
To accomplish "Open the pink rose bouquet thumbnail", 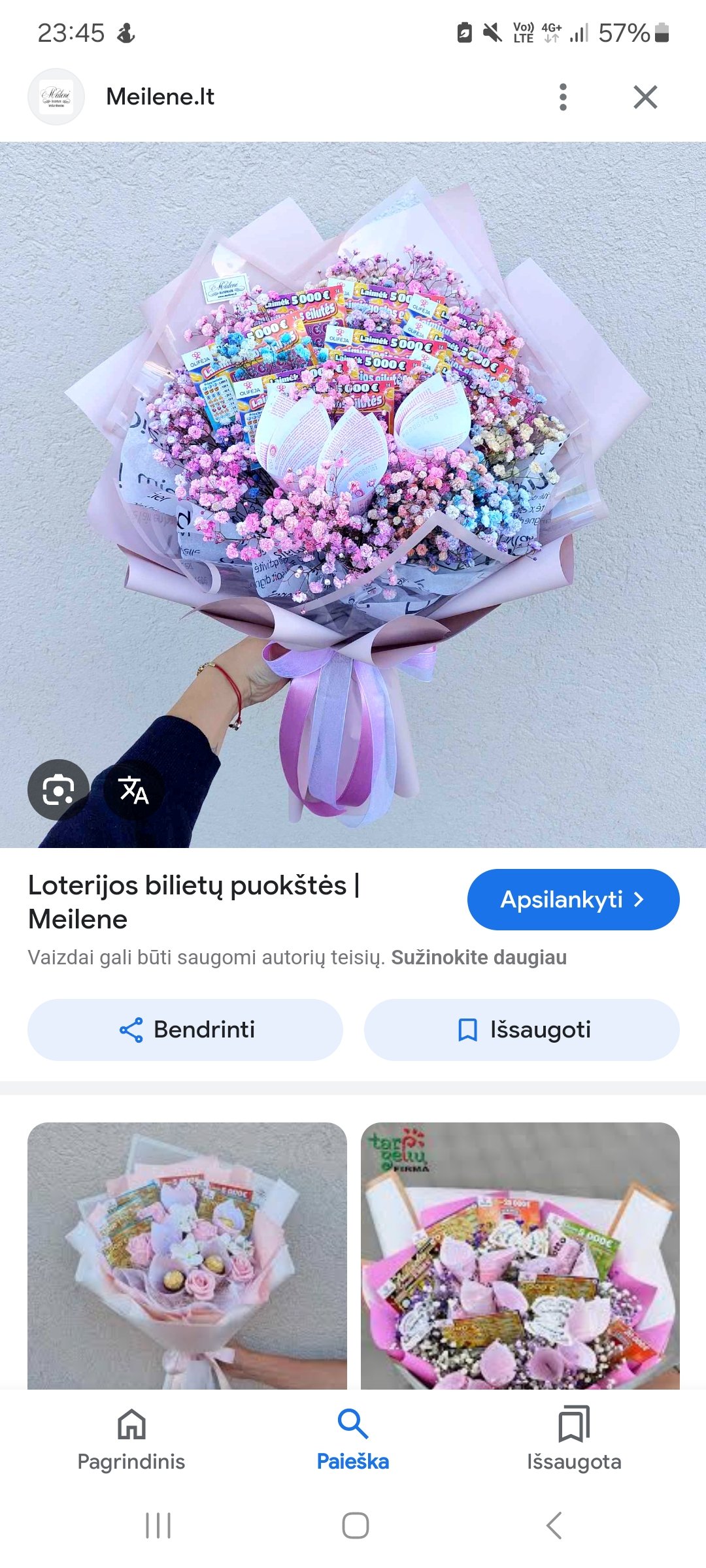I will coord(187,1256).
